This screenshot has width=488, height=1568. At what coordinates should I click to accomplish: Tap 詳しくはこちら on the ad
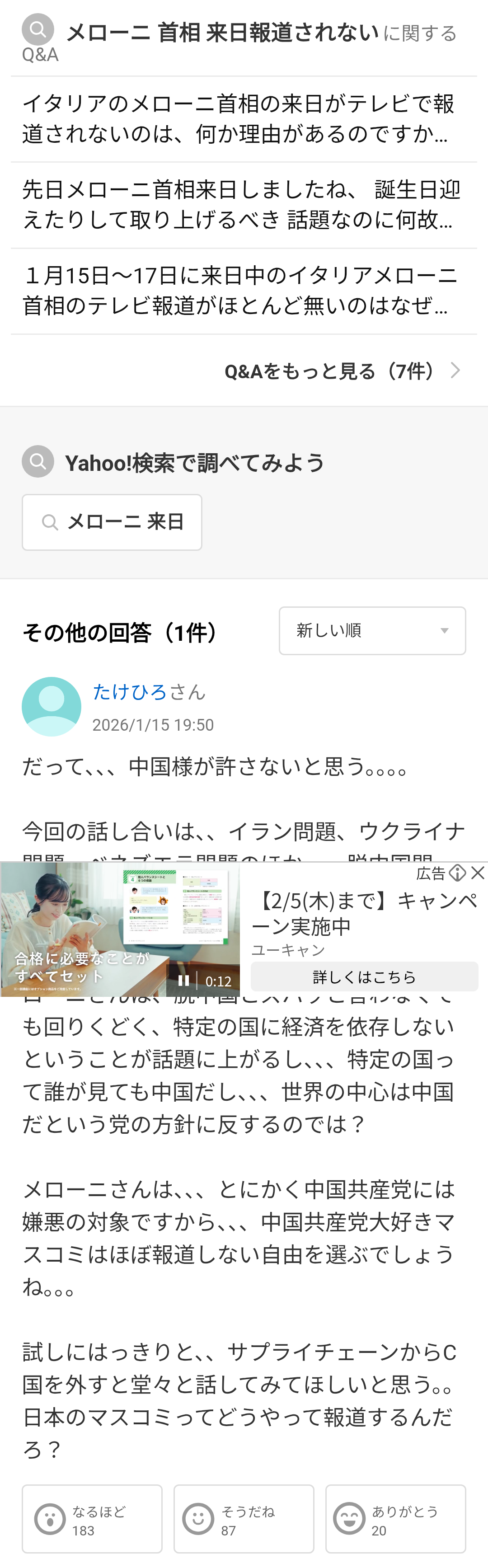point(364,977)
